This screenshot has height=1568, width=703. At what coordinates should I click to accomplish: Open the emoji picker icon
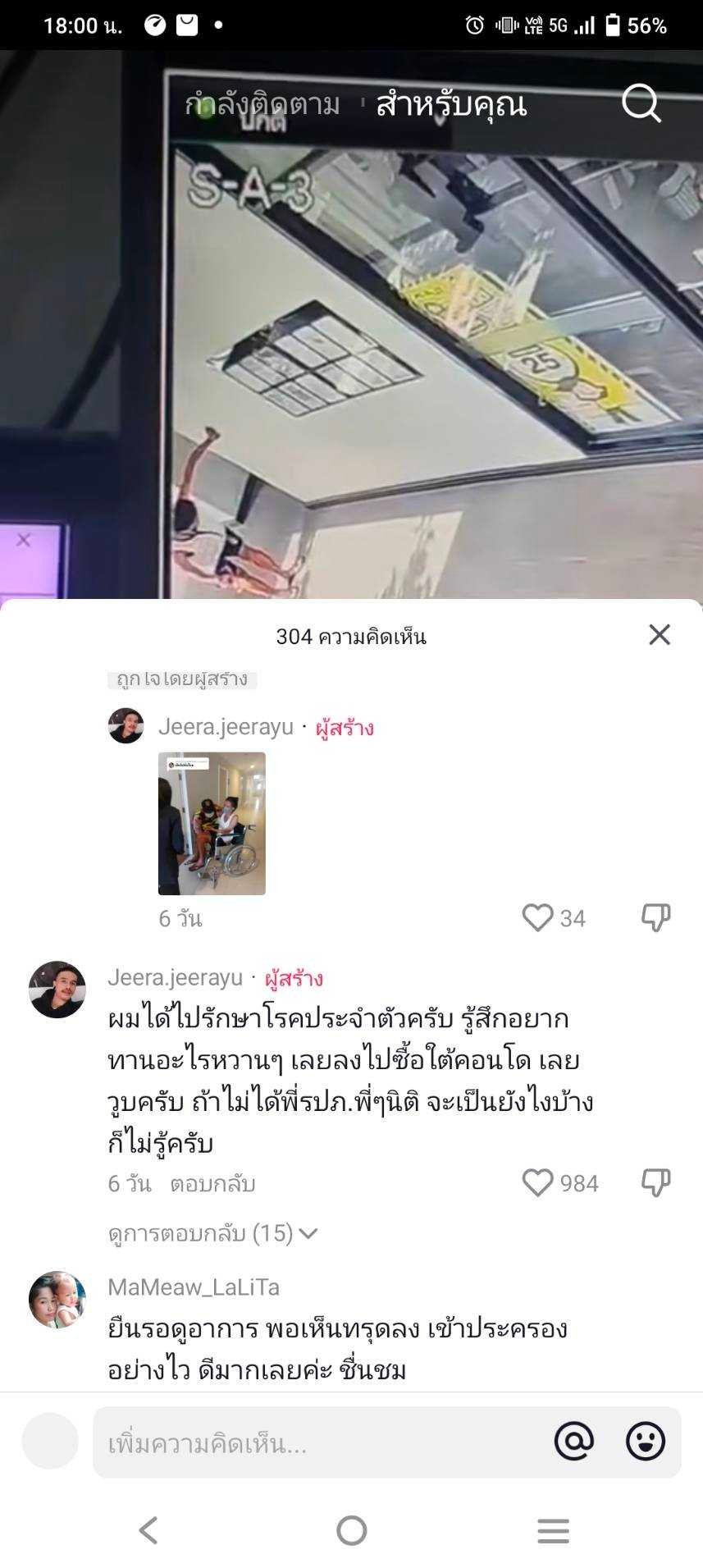(646, 1441)
